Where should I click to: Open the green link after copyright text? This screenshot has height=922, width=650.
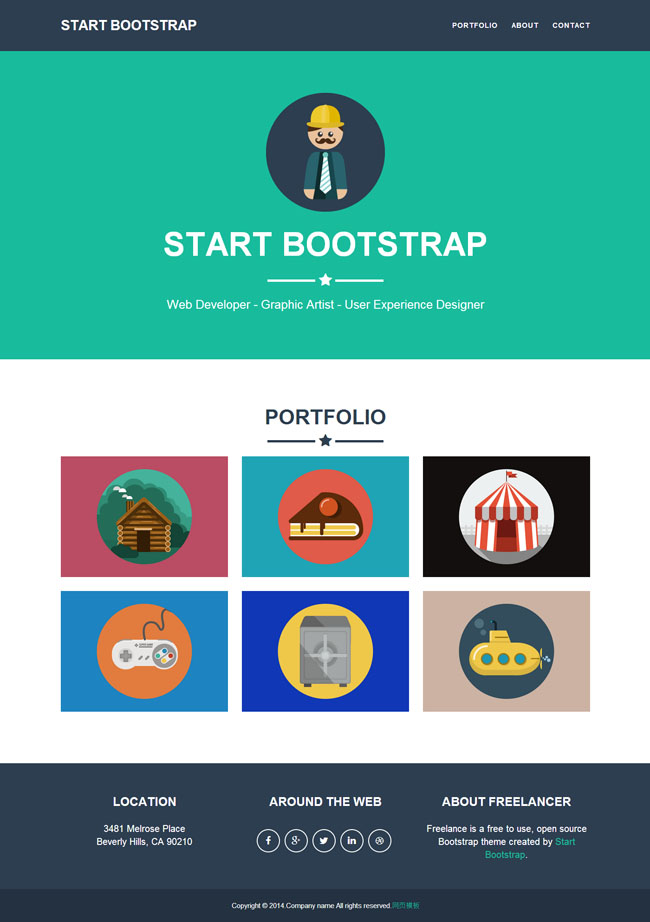[x=405, y=906]
